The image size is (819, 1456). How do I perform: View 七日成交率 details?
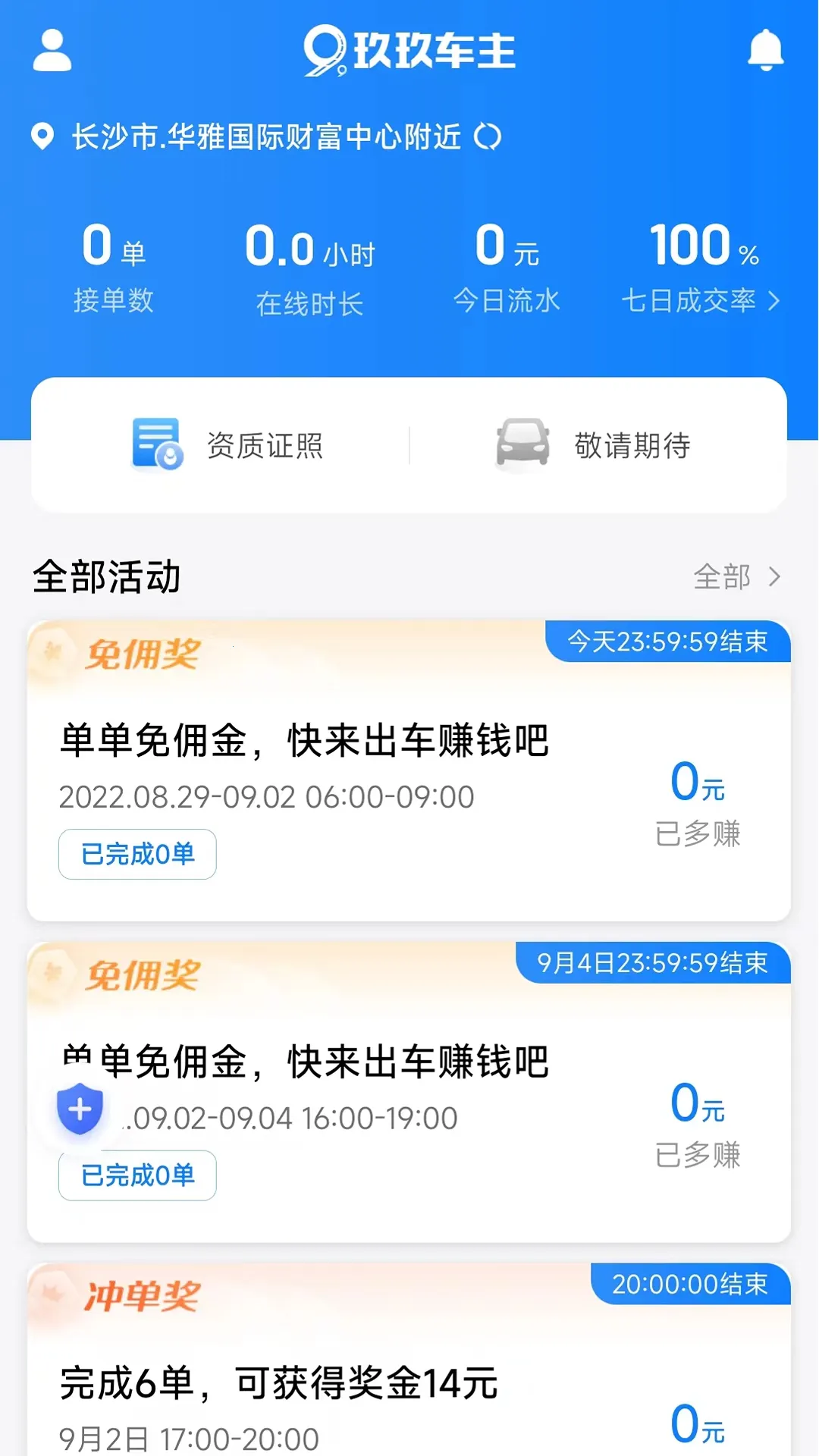[x=701, y=301]
